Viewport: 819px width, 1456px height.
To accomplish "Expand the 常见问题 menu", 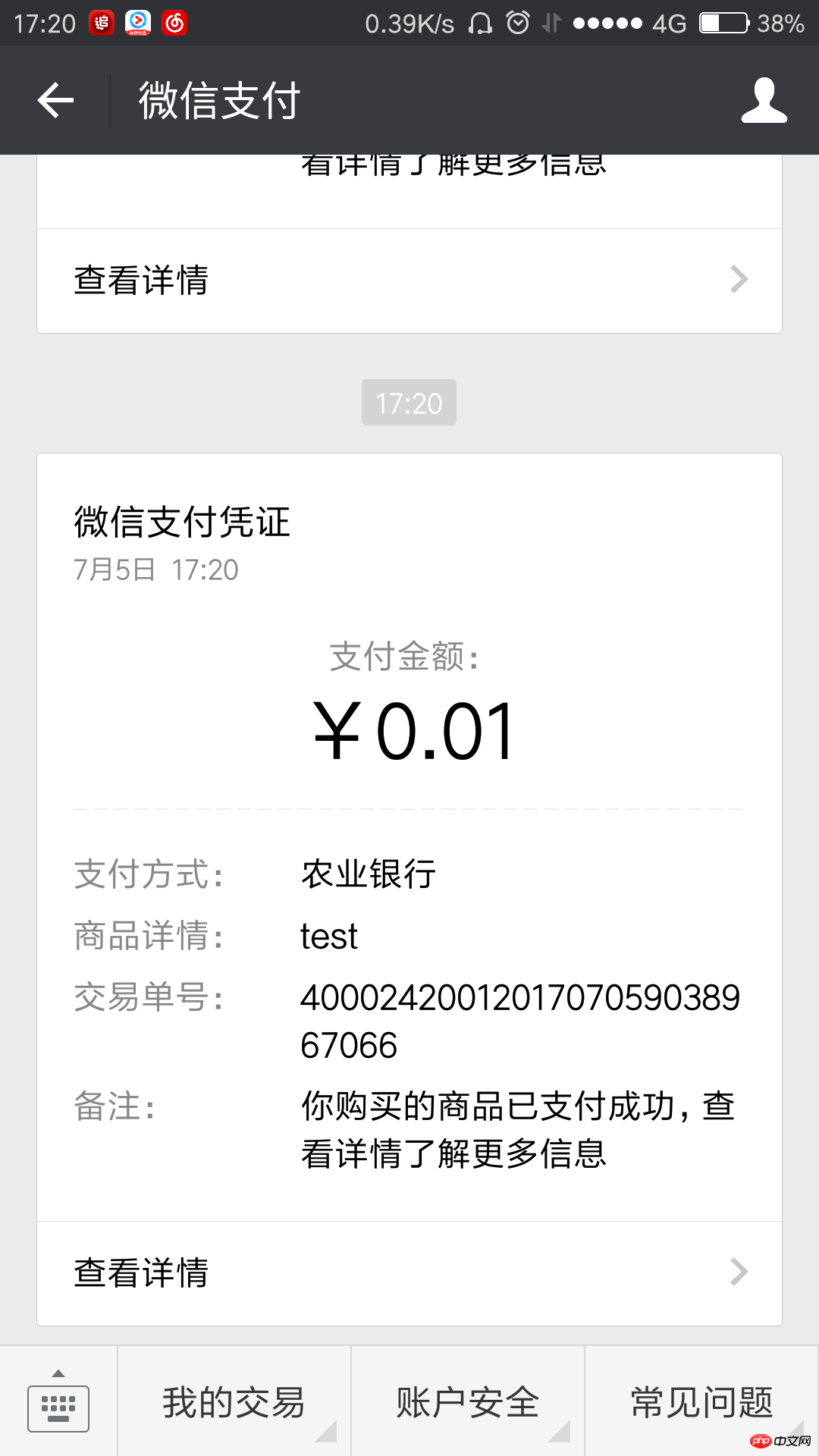I will (701, 1402).
